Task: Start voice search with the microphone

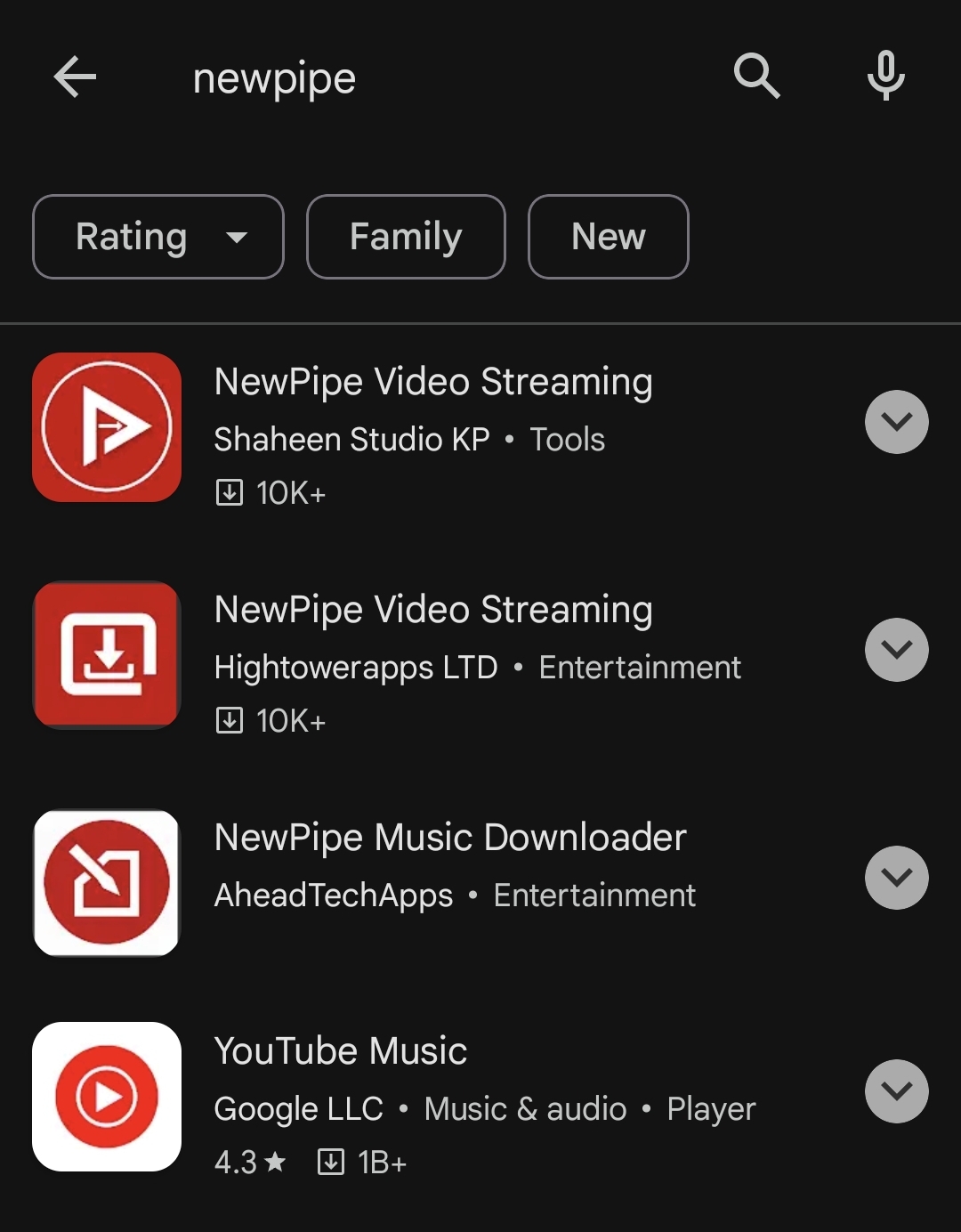Action: (x=885, y=76)
